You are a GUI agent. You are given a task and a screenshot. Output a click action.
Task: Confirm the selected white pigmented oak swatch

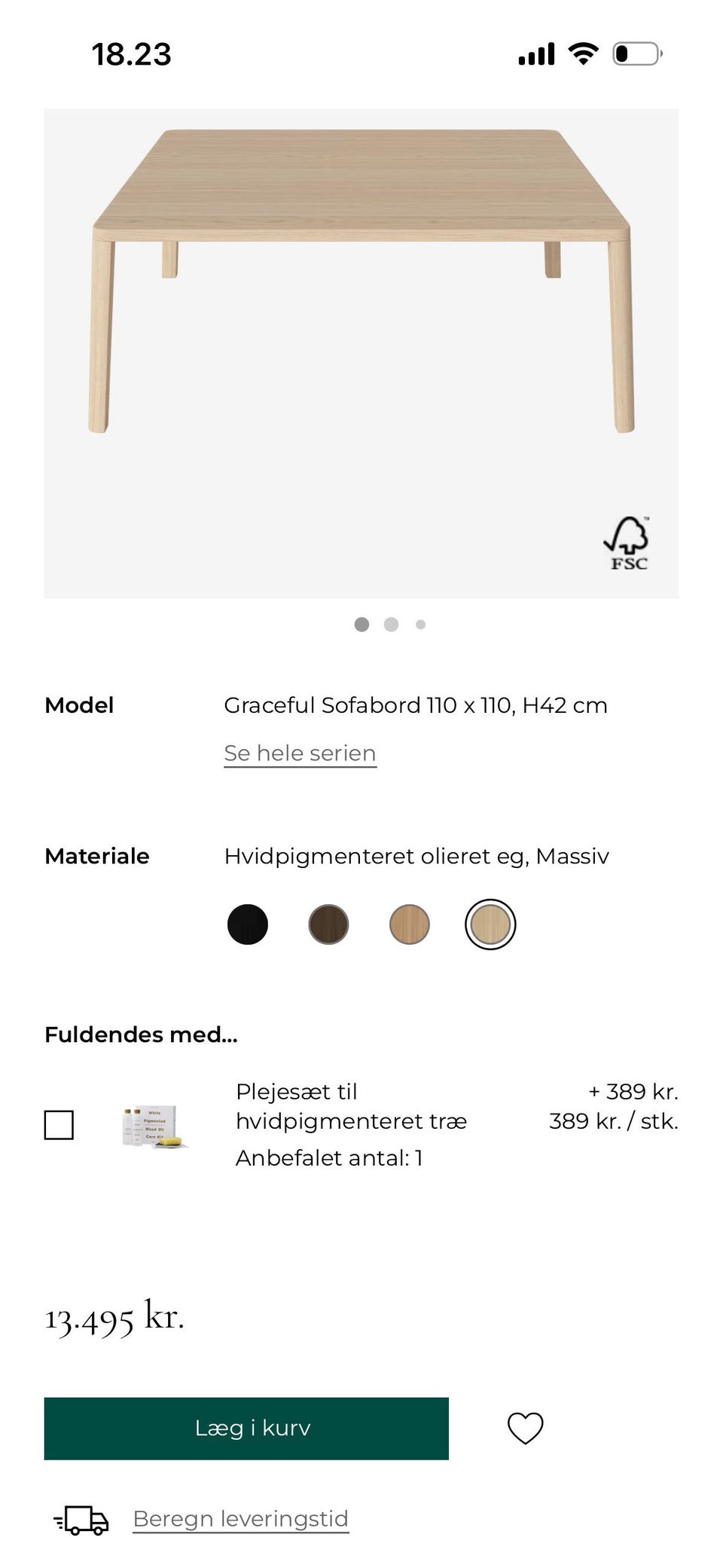(x=490, y=923)
